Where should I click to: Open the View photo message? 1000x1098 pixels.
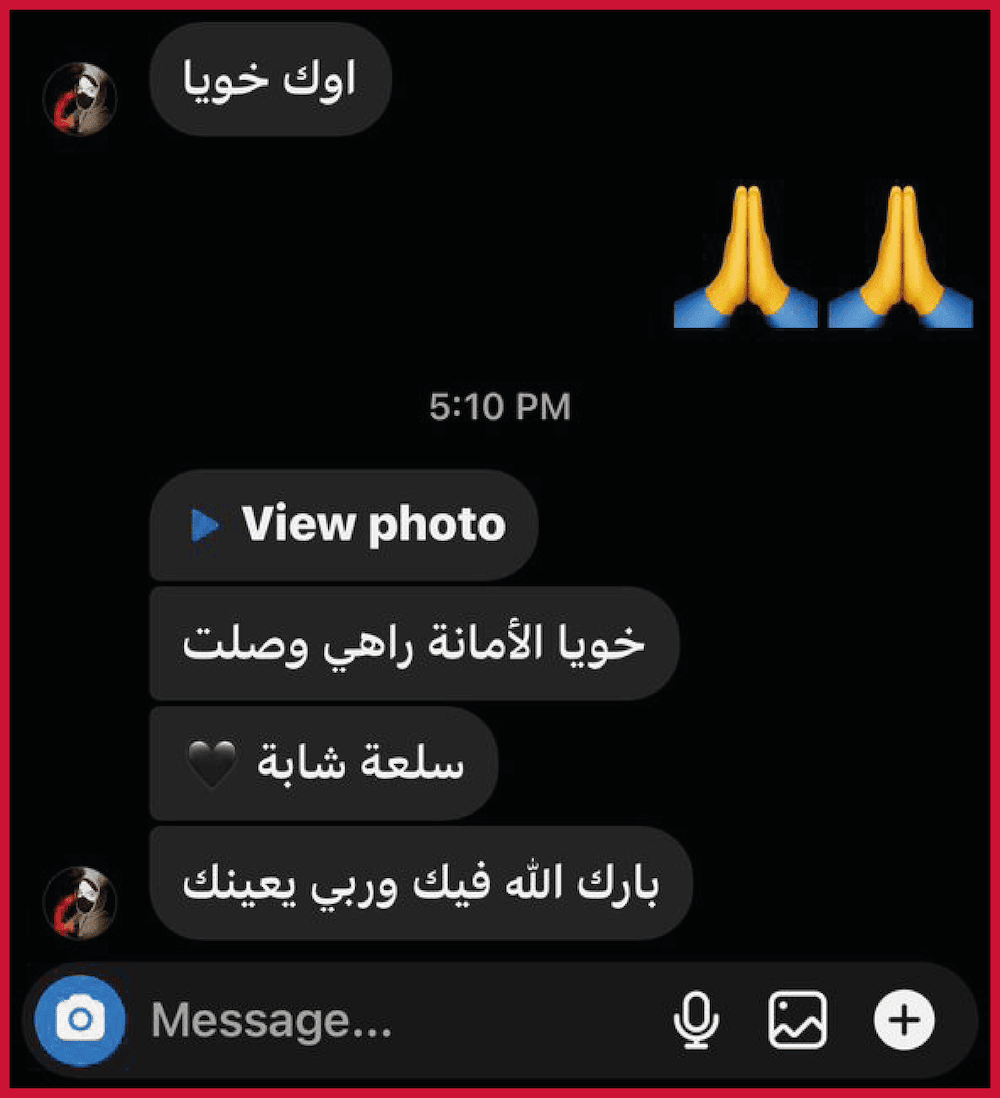[345, 525]
